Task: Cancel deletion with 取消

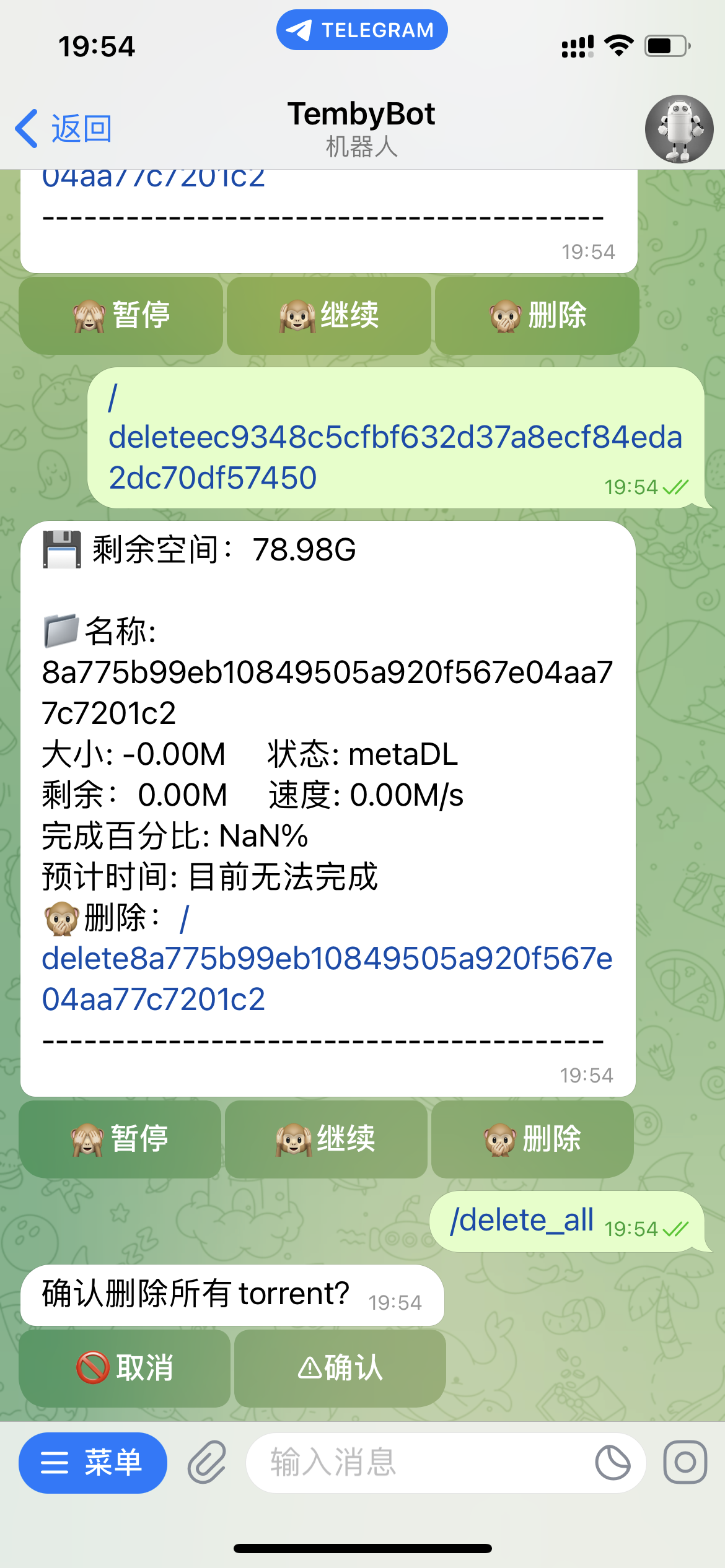Action: 125,1368
